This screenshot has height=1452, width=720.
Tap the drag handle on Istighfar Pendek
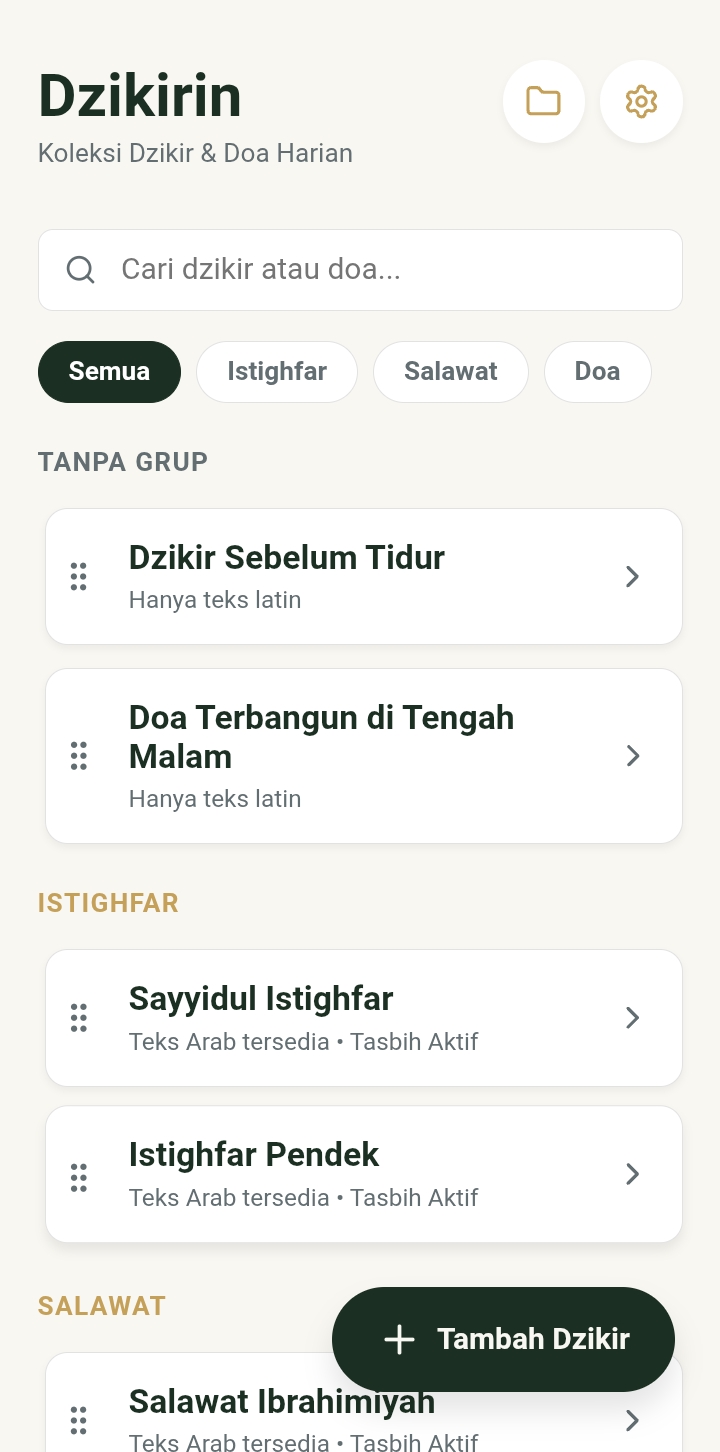79,1178
